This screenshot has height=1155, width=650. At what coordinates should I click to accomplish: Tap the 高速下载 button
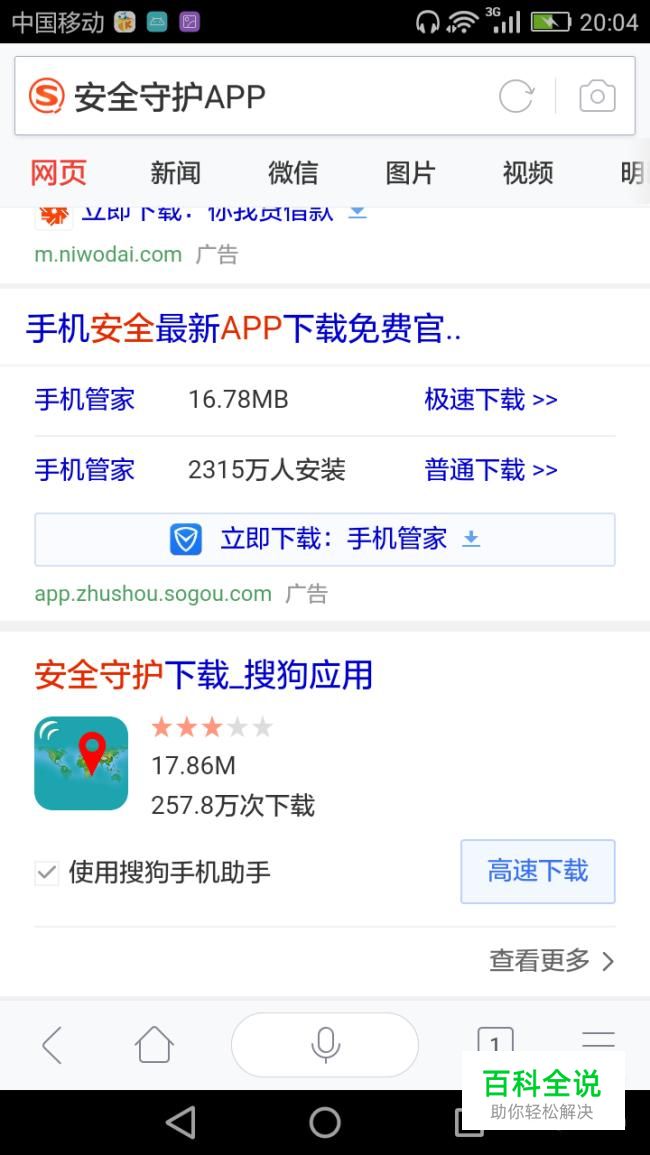point(538,871)
